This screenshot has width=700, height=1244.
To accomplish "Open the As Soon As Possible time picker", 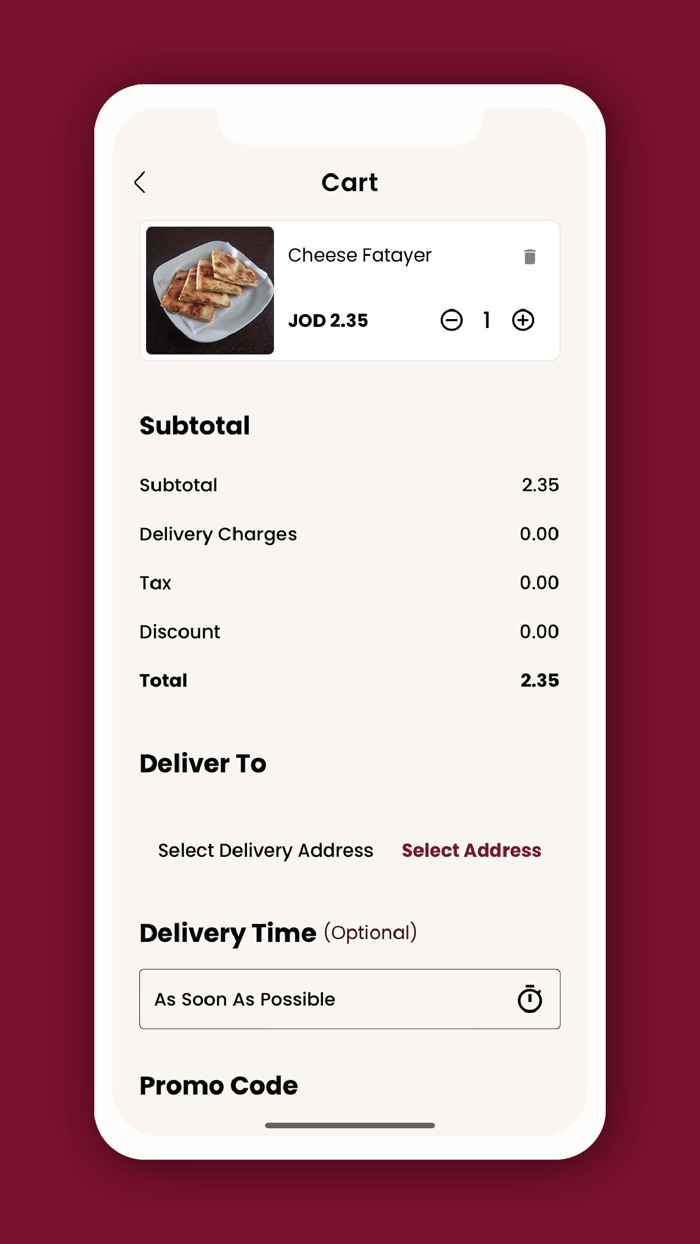I will click(x=349, y=999).
